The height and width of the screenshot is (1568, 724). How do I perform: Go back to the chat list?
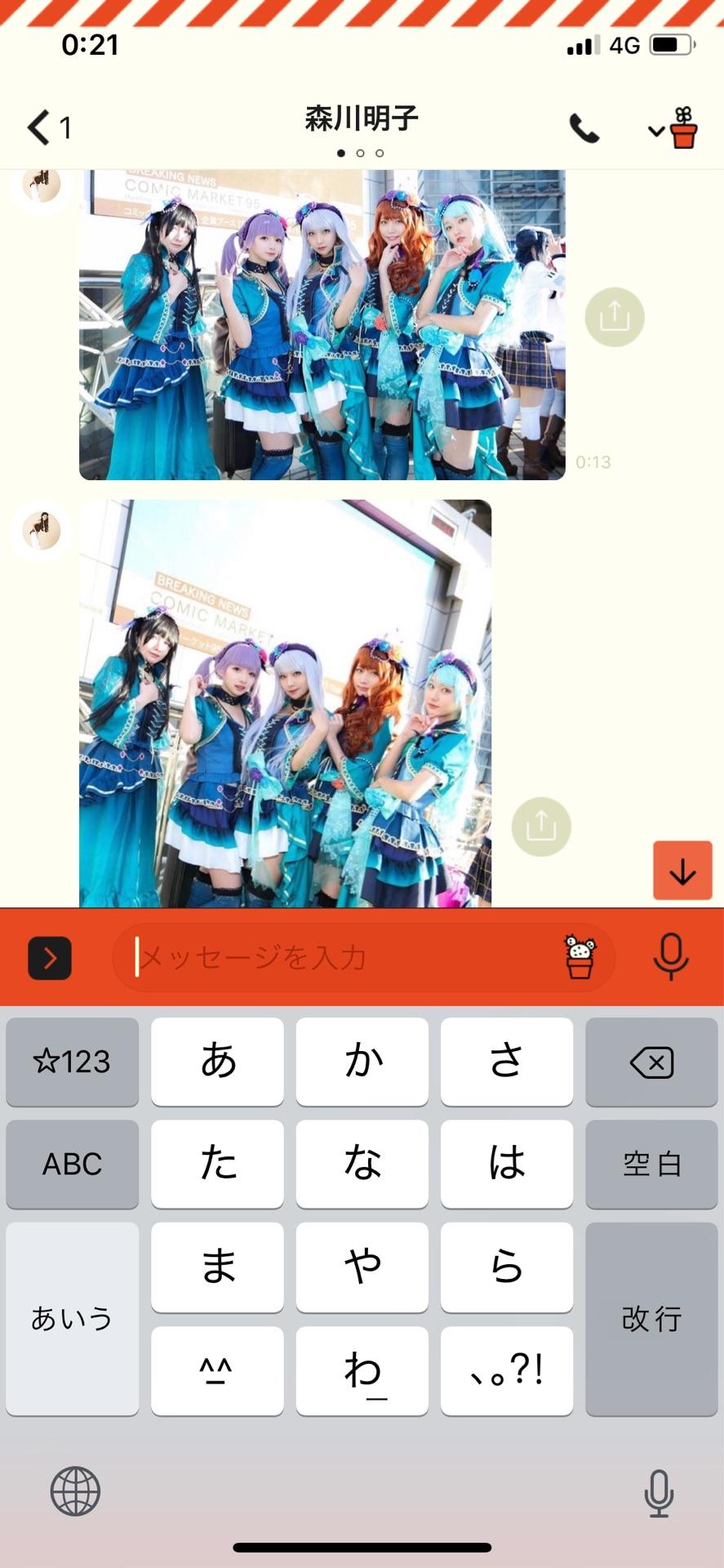click(47, 128)
